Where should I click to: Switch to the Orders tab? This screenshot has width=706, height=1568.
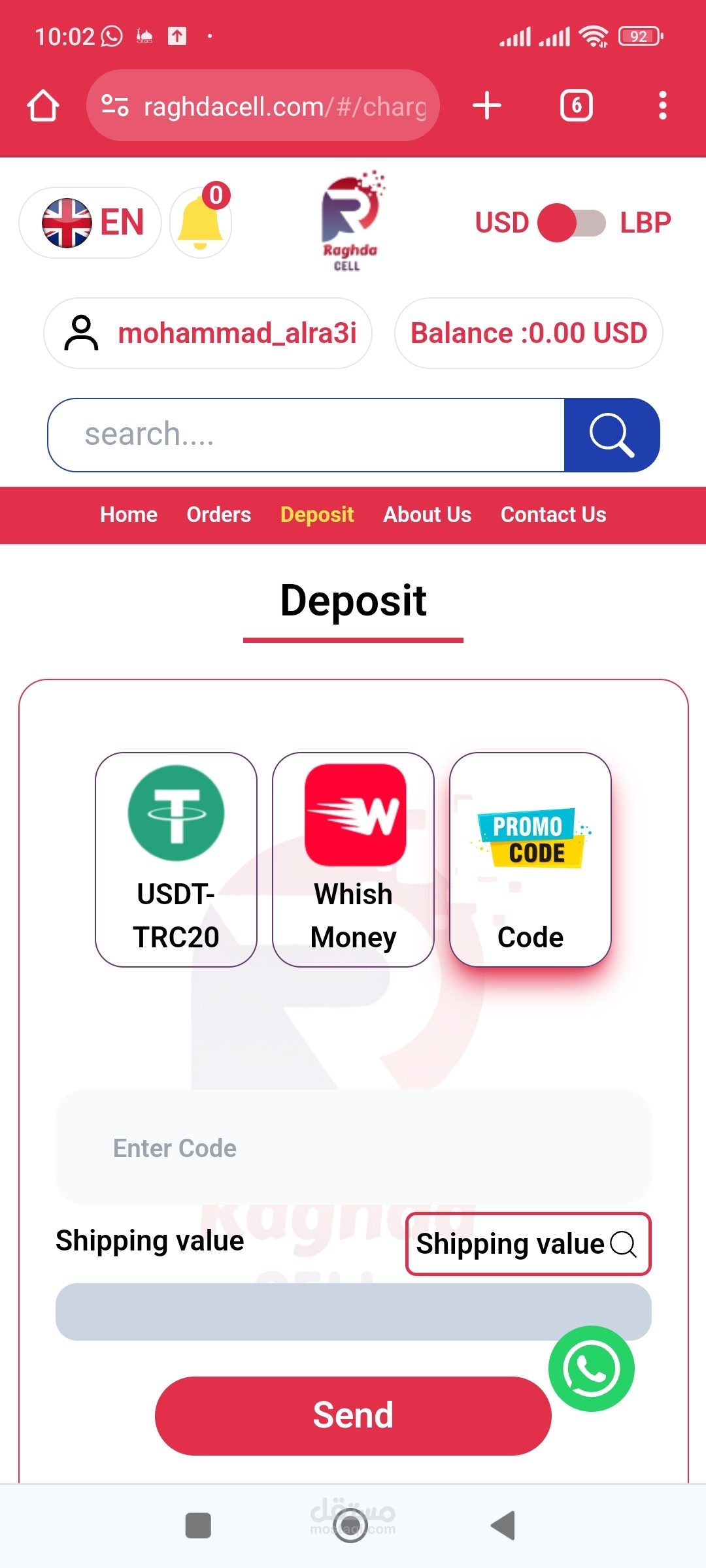218,515
